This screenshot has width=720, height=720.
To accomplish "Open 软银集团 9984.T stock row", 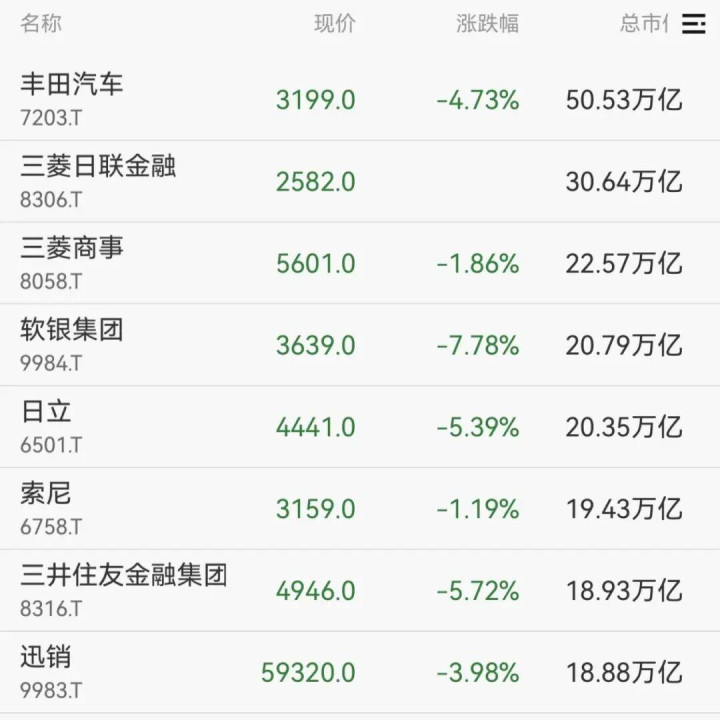I will click(x=72, y=345).
